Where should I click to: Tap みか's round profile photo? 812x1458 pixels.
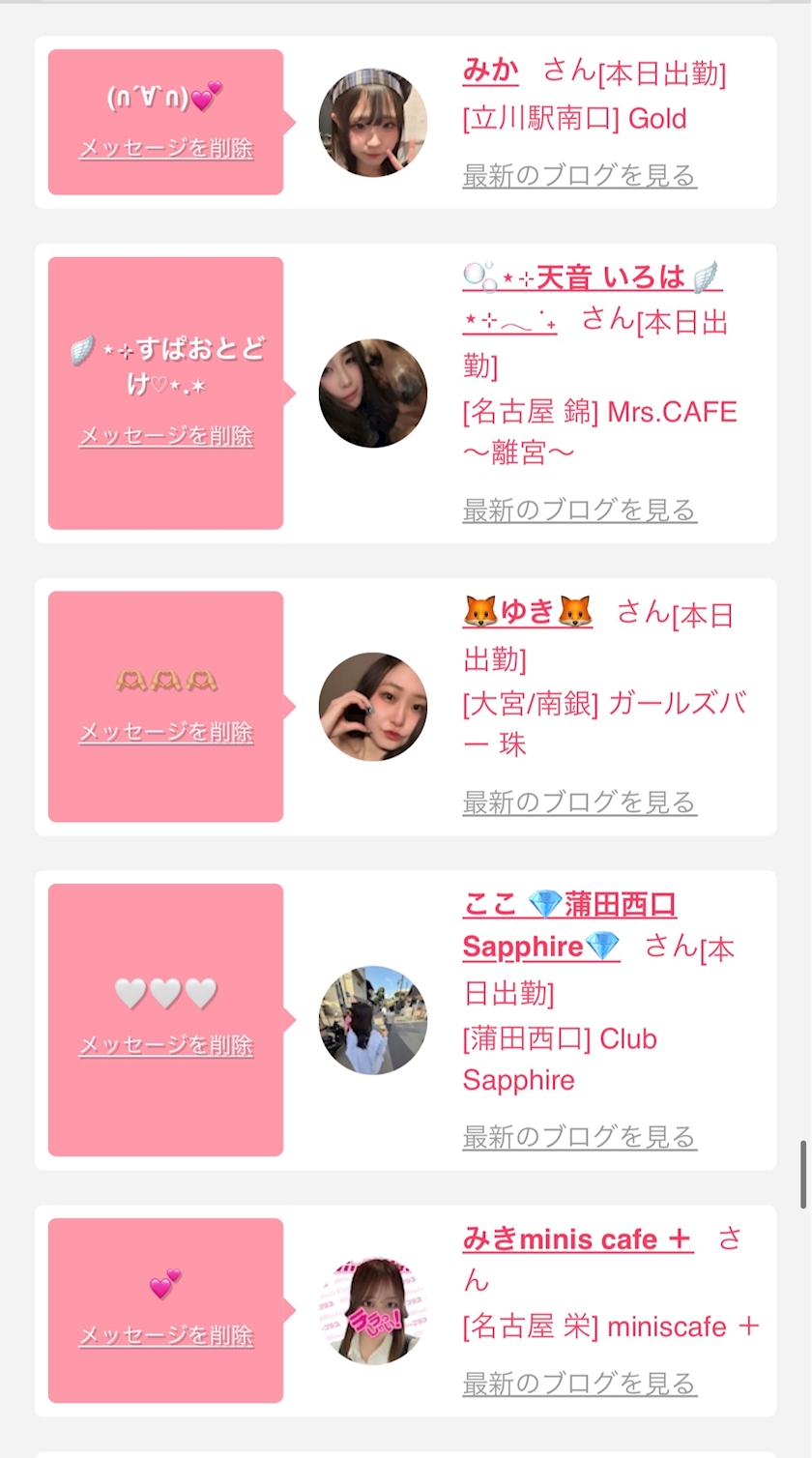point(373,123)
